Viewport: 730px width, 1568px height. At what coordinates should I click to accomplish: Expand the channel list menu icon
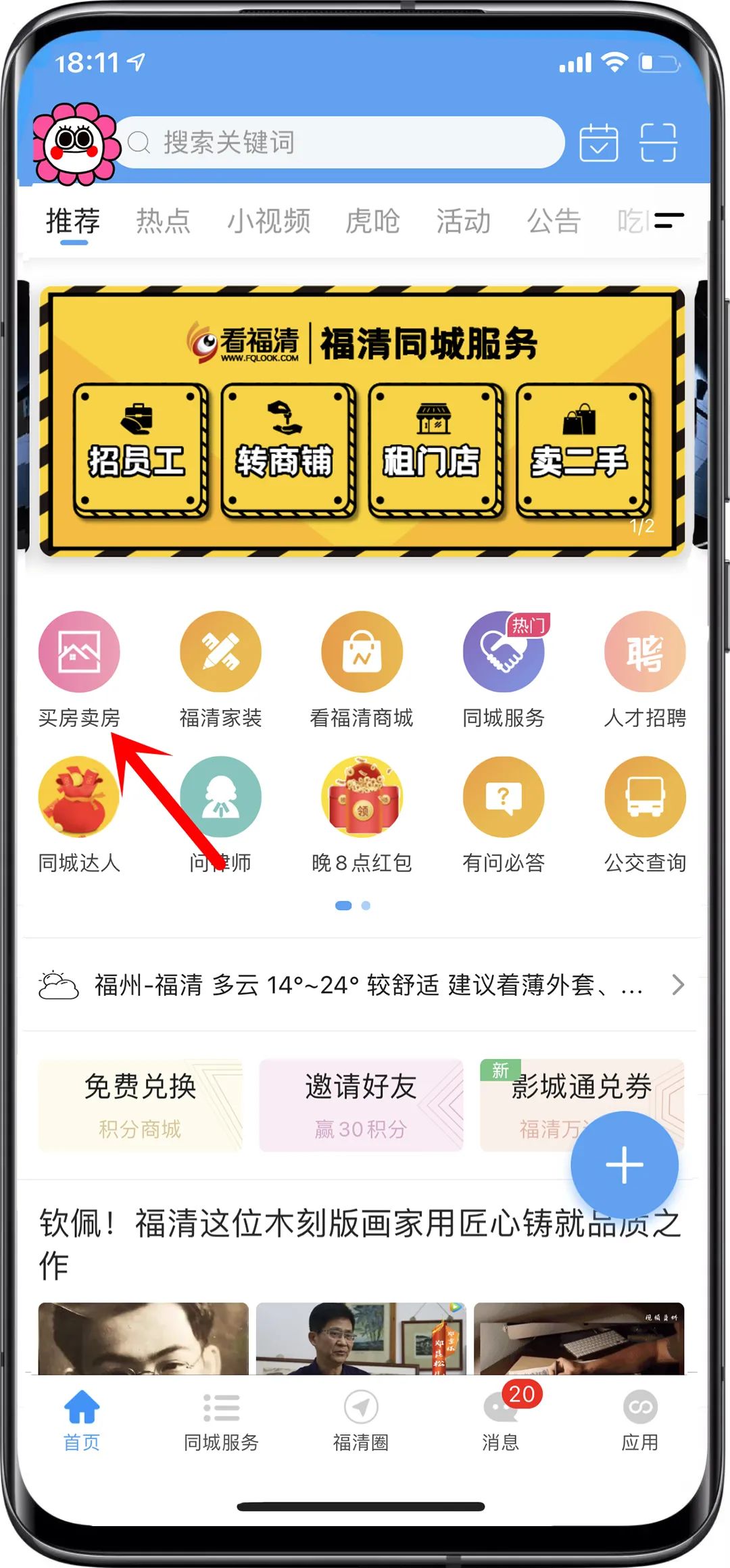(668, 220)
